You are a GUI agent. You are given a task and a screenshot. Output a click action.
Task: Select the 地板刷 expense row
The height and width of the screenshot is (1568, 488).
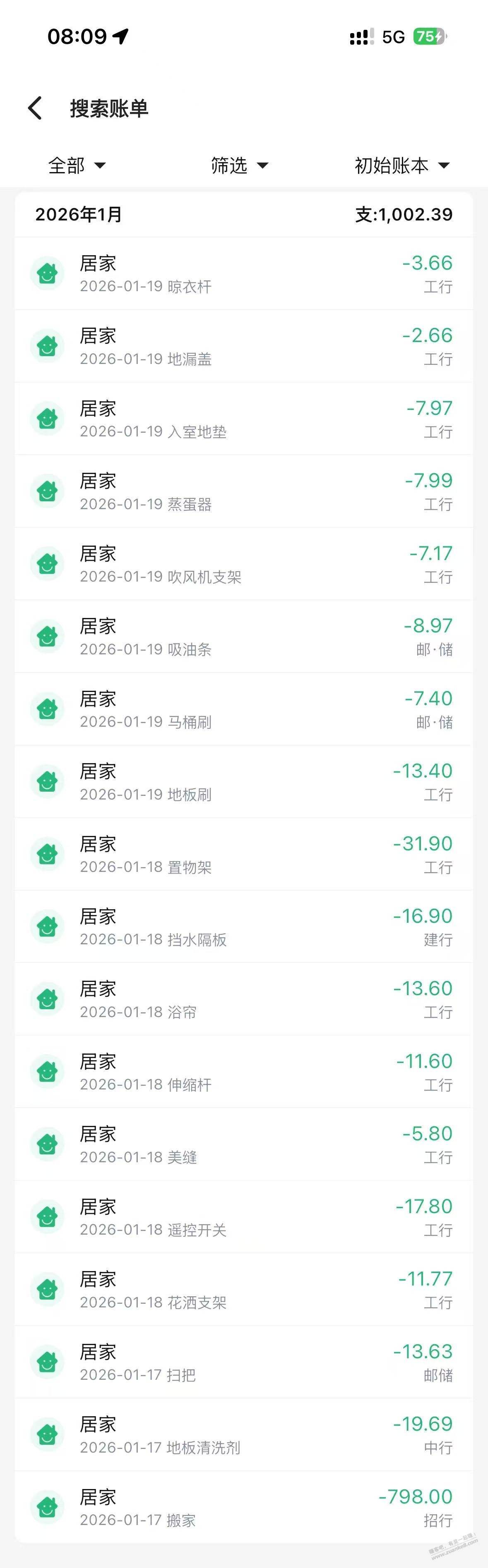tap(244, 781)
